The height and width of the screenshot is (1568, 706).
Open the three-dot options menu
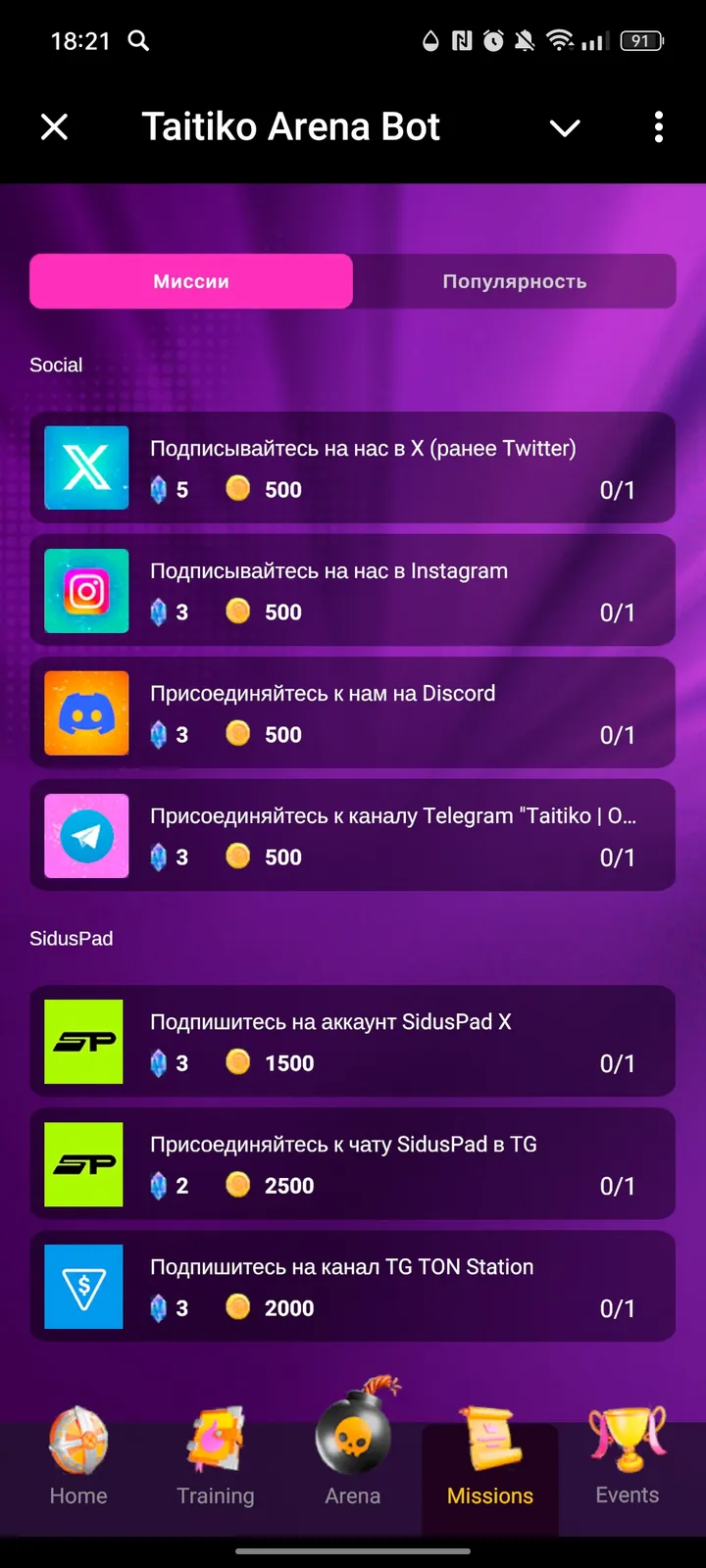pos(658,127)
